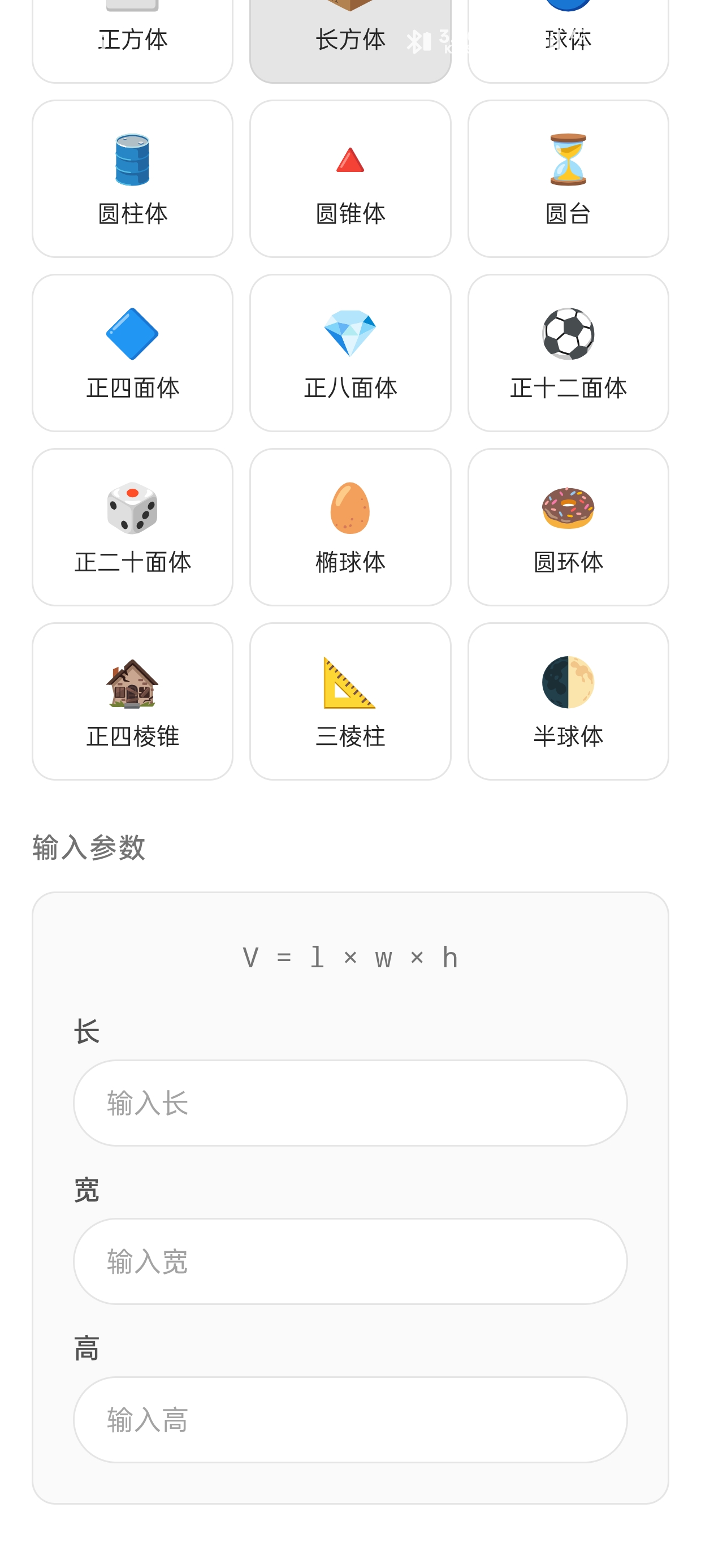Tap the 输入长 length field
The width and height of the screenshot is (701, 1568).
tap(350, 1103)
